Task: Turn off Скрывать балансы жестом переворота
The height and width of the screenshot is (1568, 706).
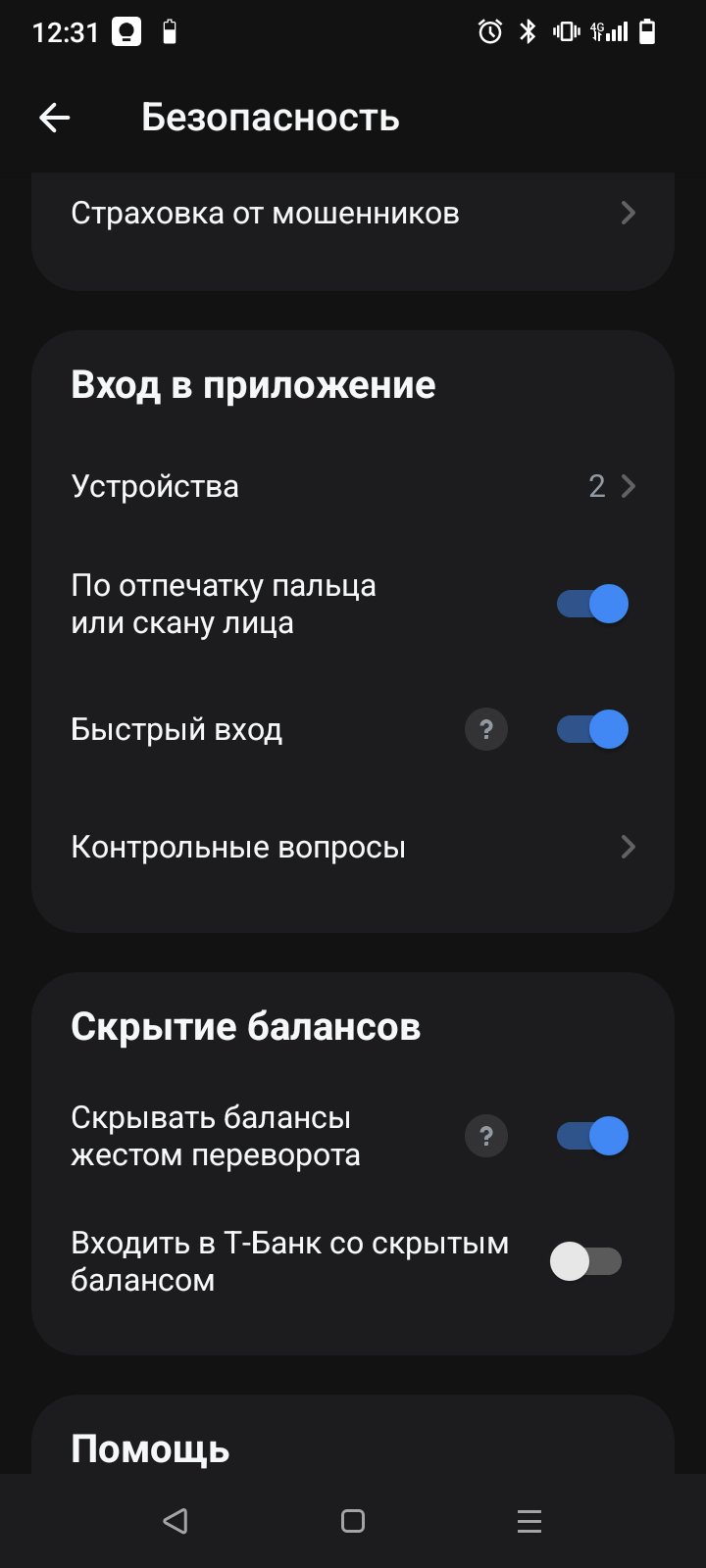Action: pos(592,1137)
